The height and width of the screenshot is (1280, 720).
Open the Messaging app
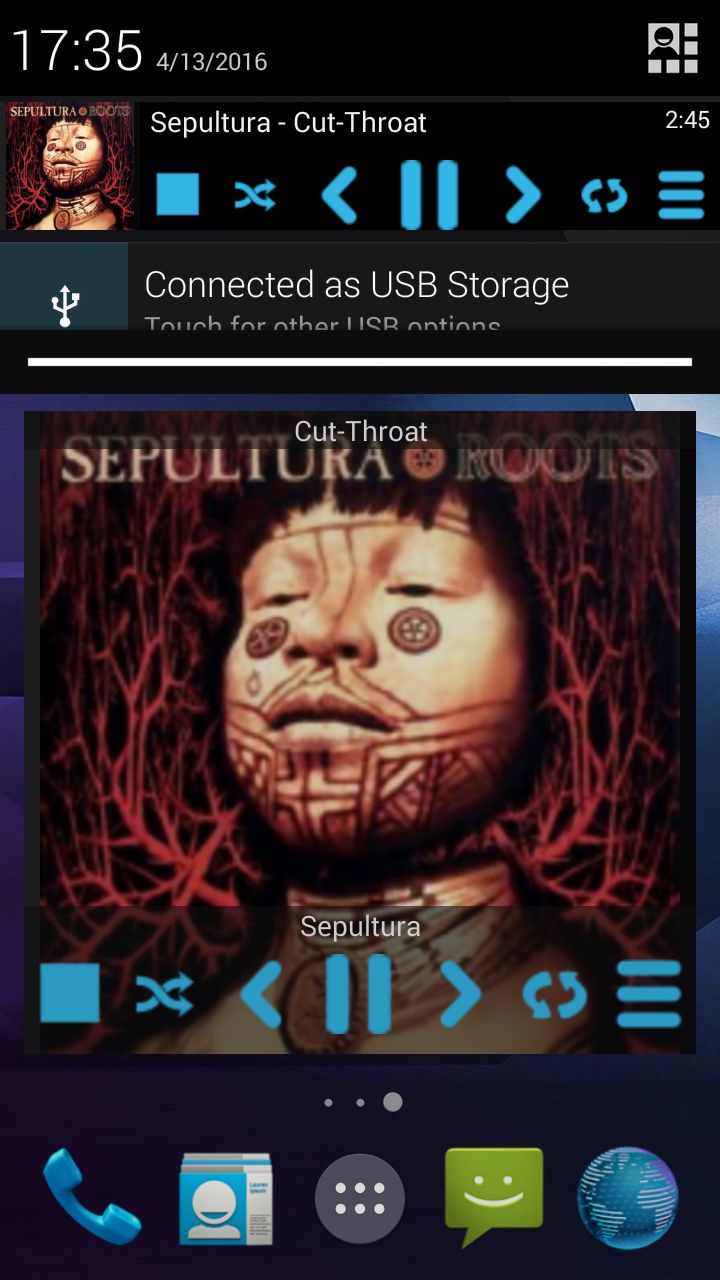493,1195
